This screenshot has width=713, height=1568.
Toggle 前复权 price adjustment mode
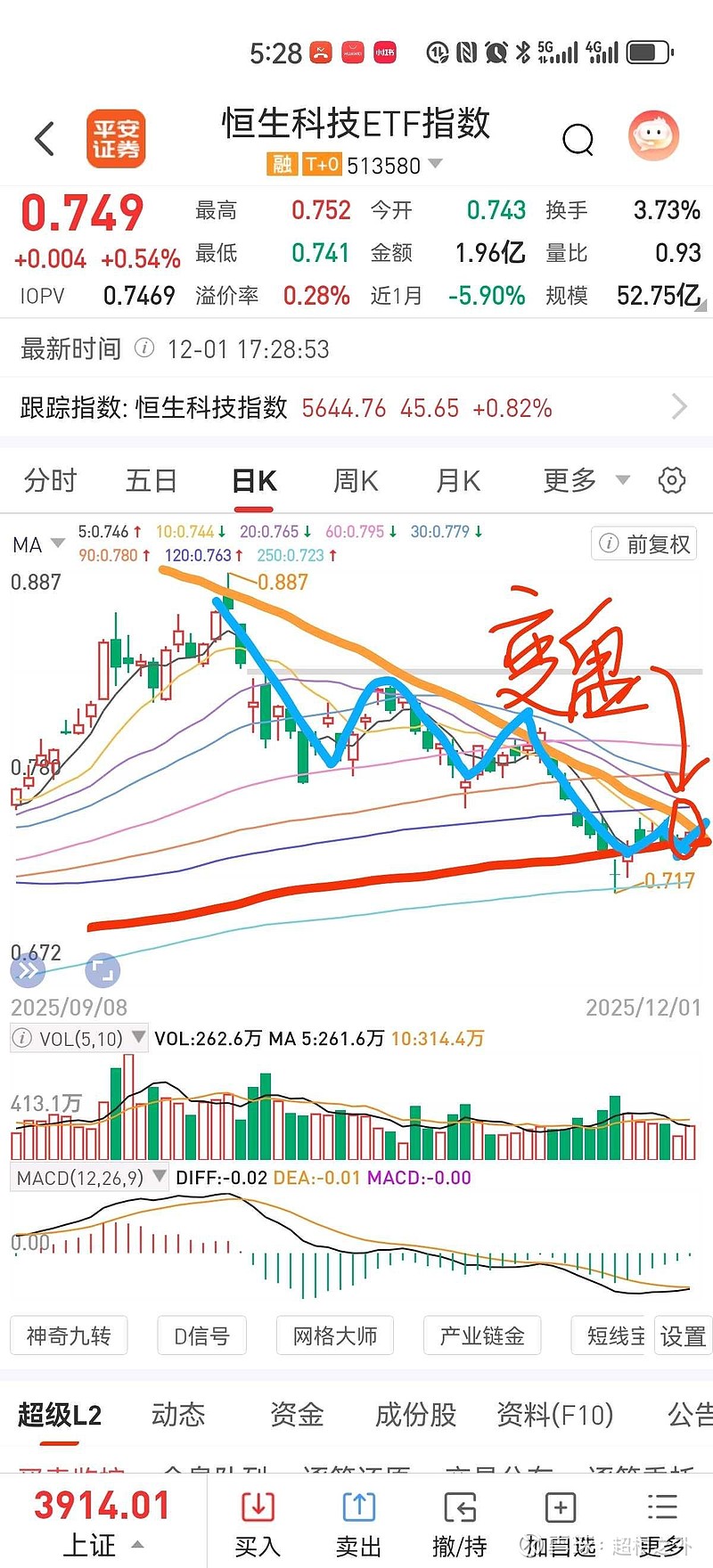pos(643,544)
